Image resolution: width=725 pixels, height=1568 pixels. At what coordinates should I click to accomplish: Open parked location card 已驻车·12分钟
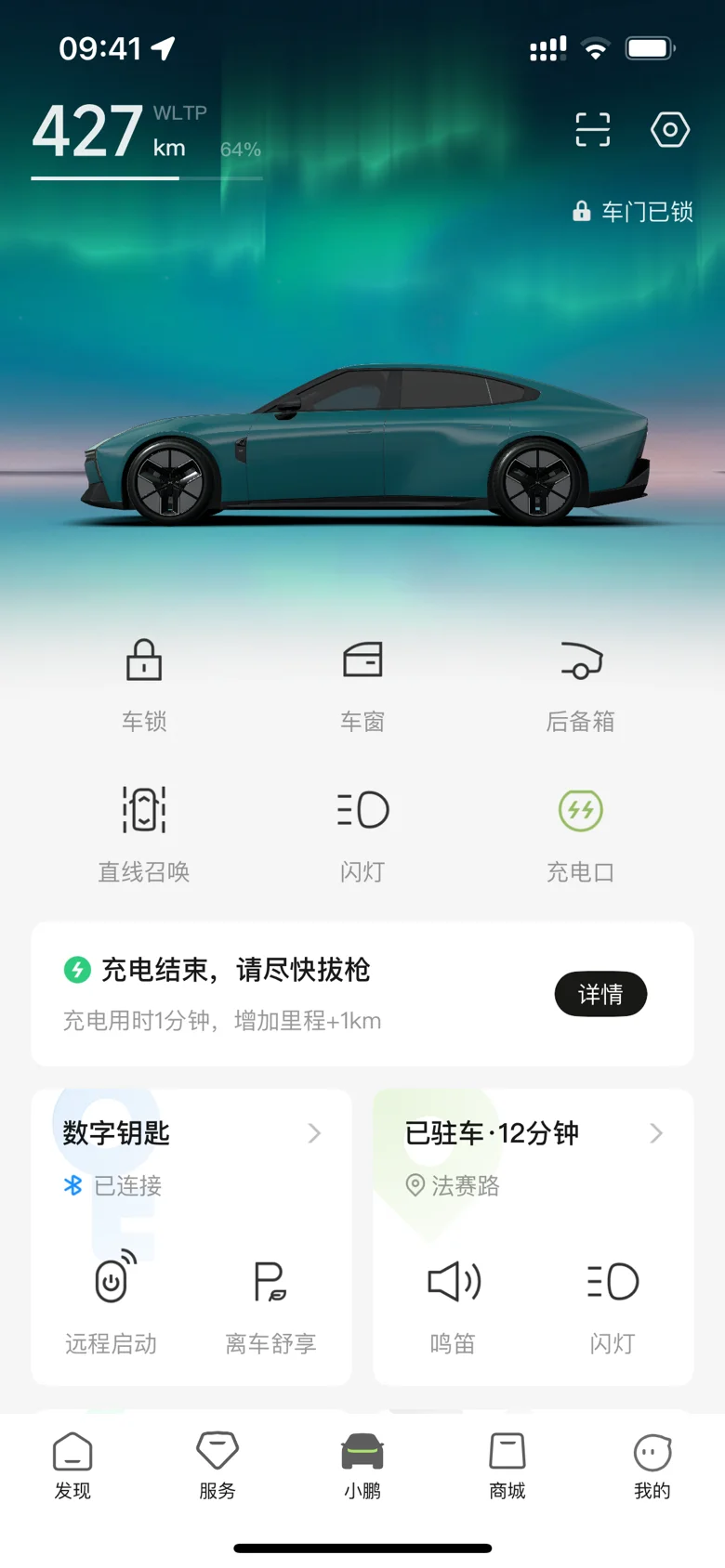pyautogui.click(x=533, y=1133)
